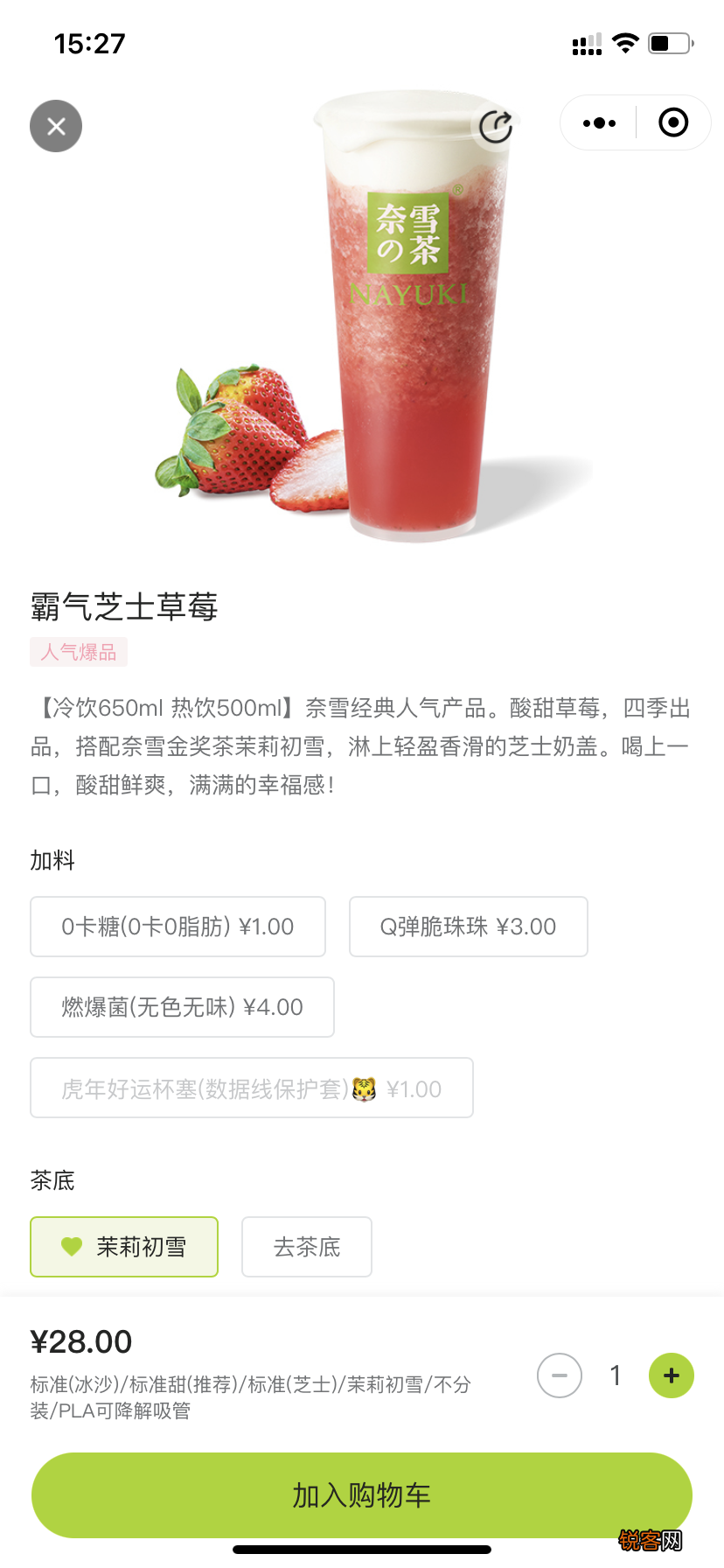Select the Q弹脆珠珠 add-on
Image resolution: width=724 pixels, height=1568 pixels.
pyautogui.click(x=468, y=927)
